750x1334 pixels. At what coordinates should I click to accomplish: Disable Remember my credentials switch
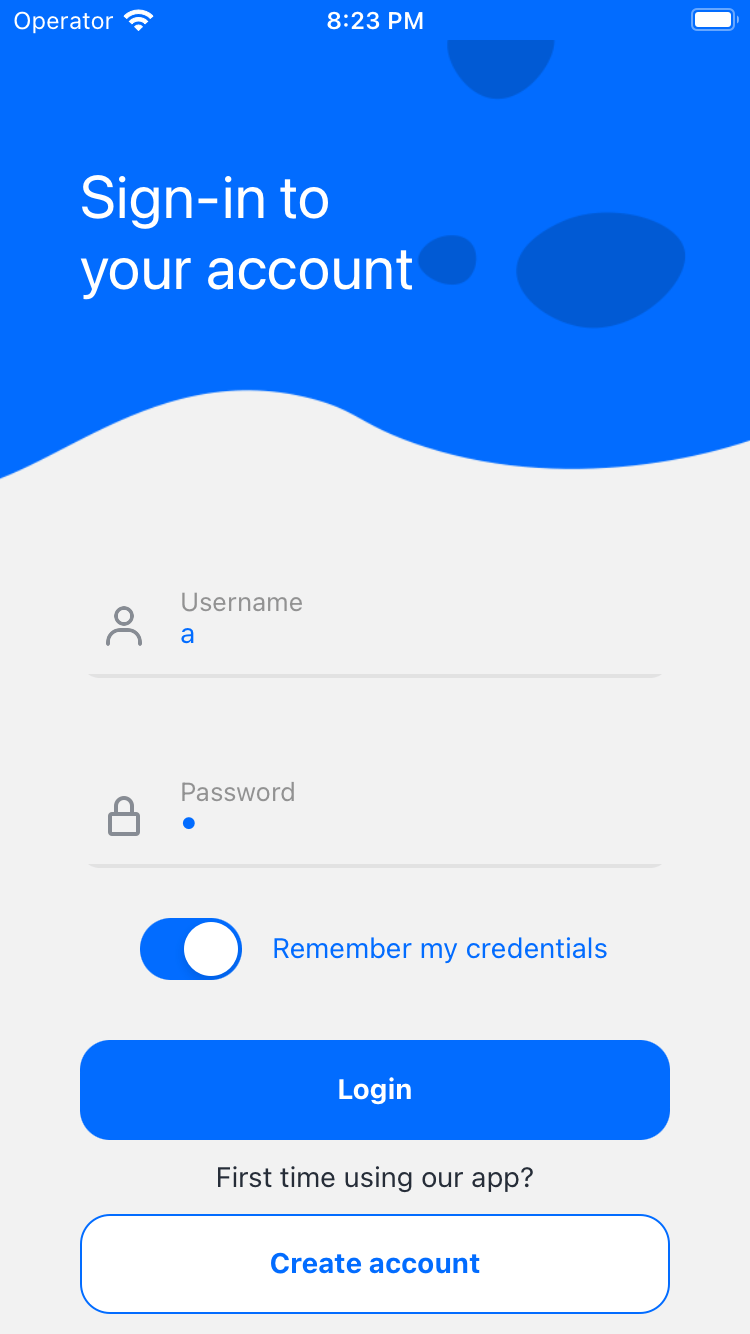click(191, 949)
